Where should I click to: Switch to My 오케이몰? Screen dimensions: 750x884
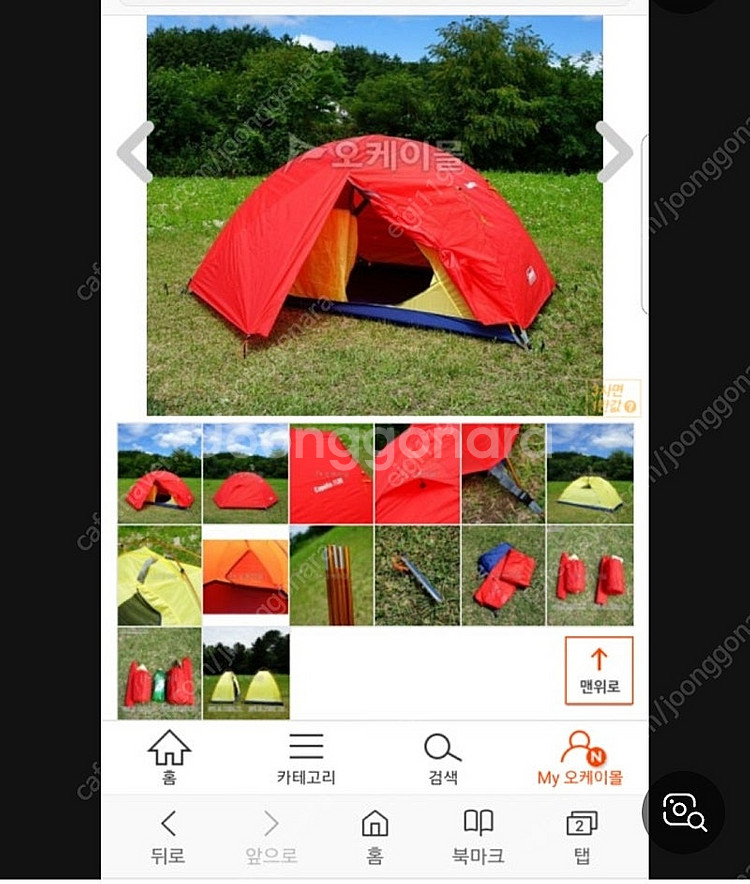(x=580, y=758)
